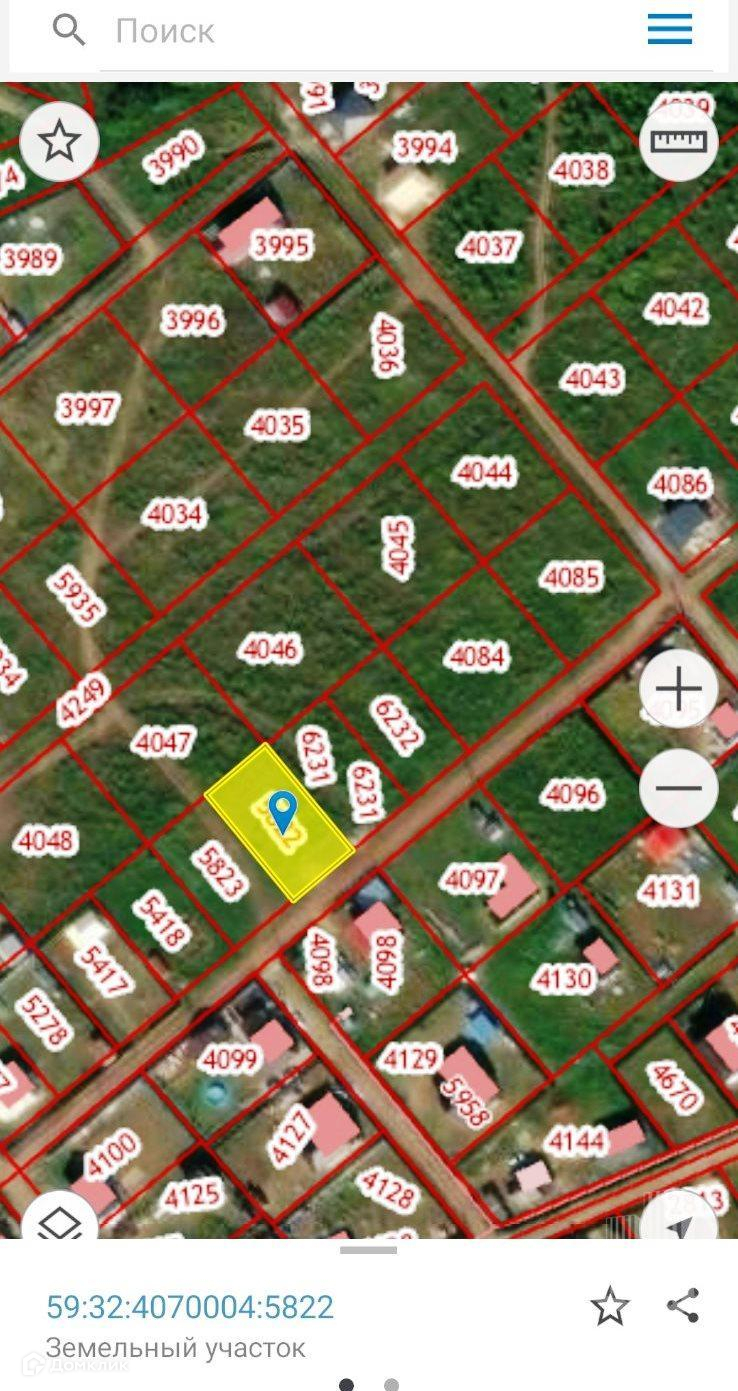Zoom in on the map
The image size is (738, 1391).
678,688
